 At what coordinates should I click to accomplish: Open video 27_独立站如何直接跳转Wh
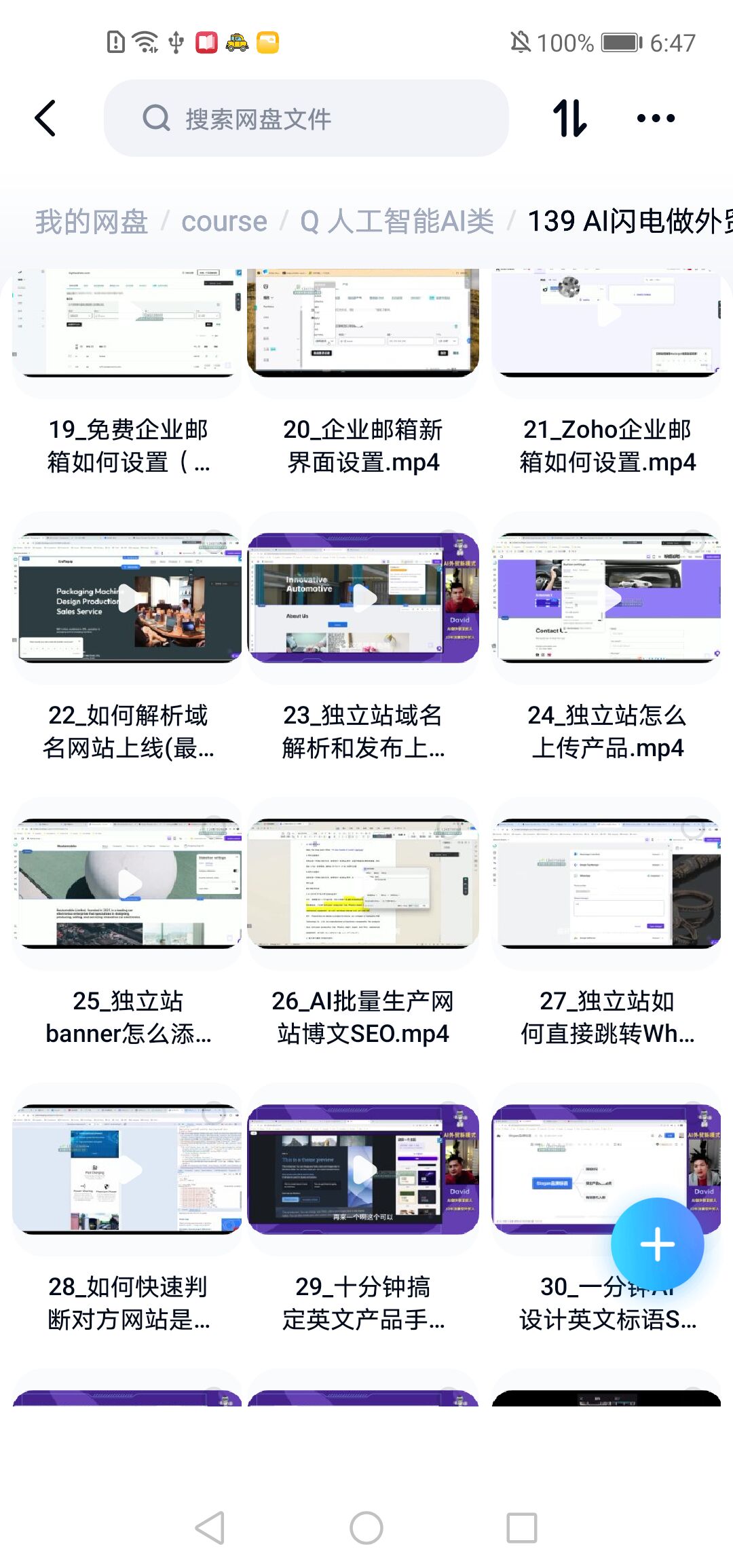[607, 884]
